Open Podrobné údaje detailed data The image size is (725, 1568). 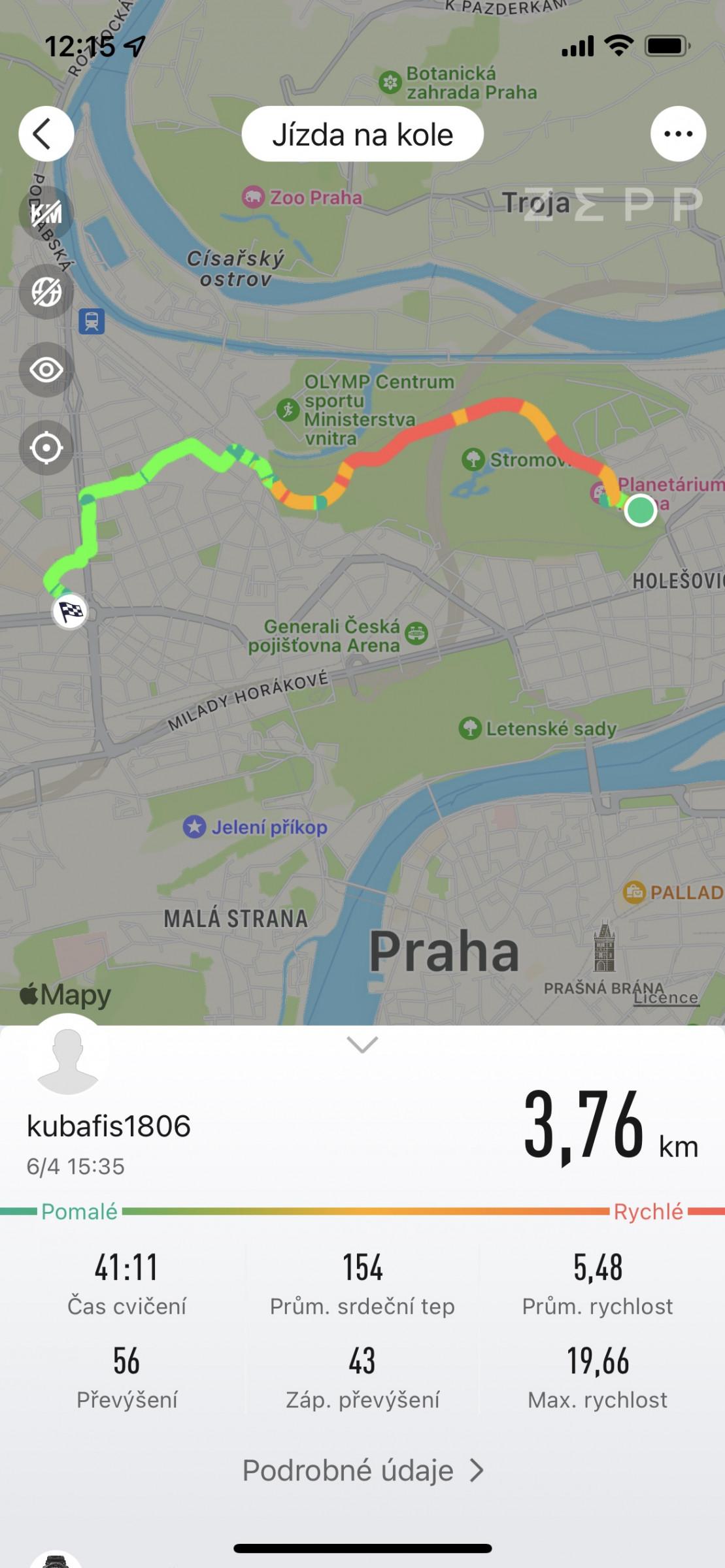(363, 1471)
